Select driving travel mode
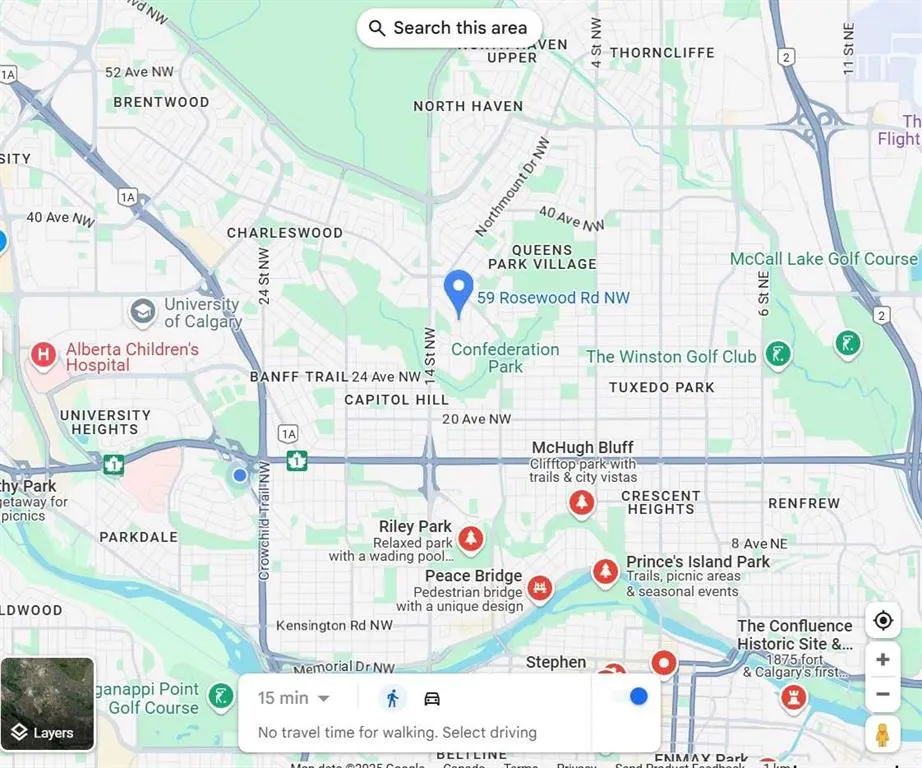Screen dimensions: 922x768 [432, 698]
